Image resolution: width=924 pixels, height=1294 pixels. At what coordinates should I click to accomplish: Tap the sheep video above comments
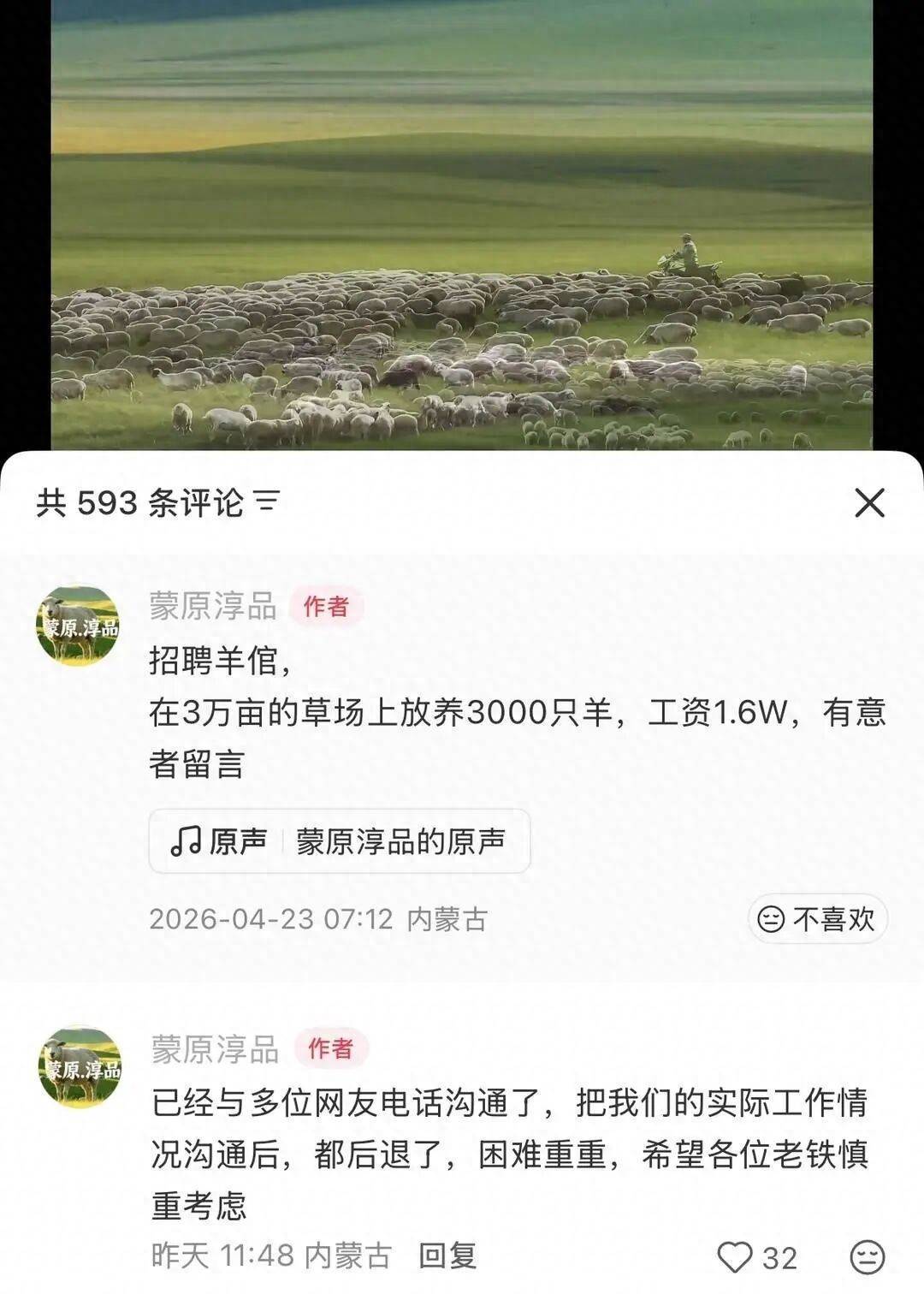coord(462,224)
